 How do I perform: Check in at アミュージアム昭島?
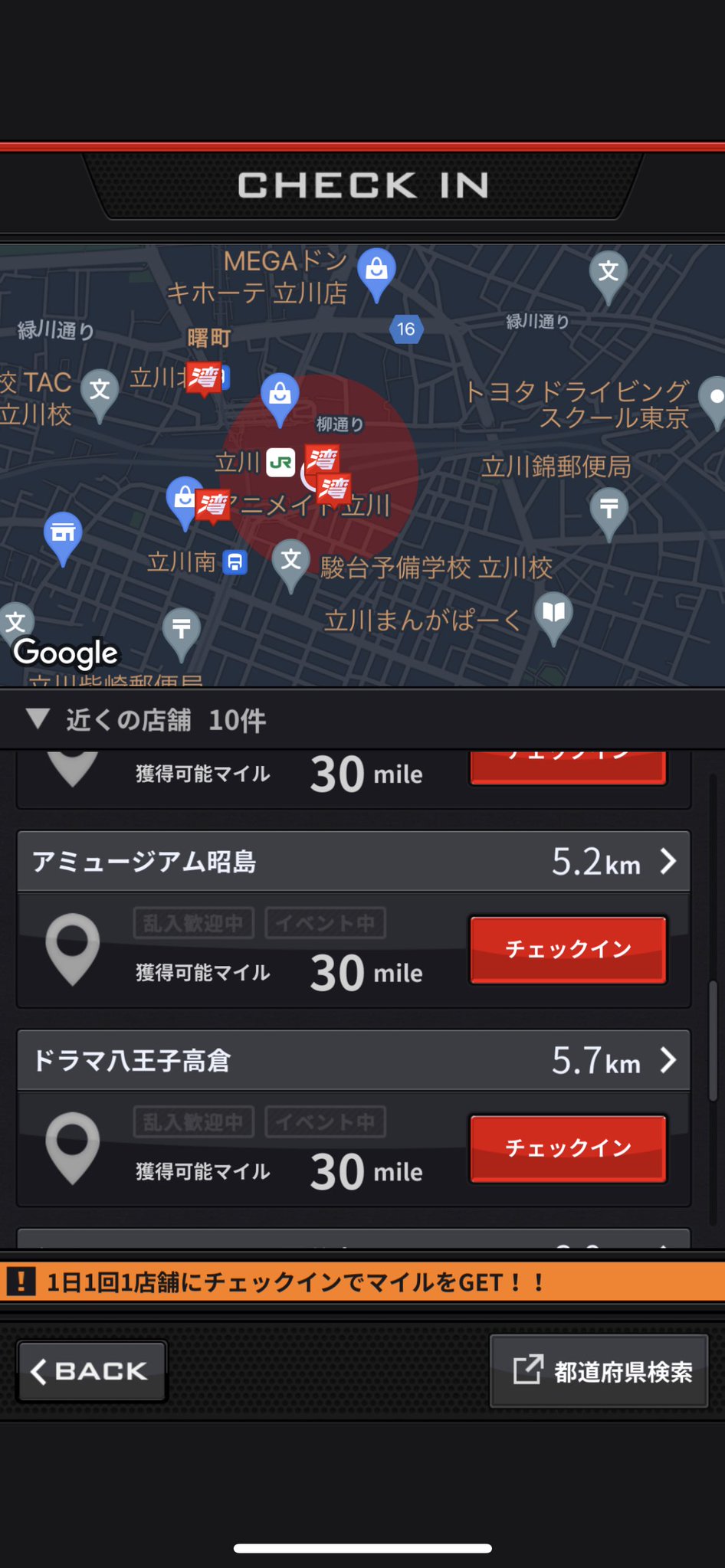click(568, 949)
